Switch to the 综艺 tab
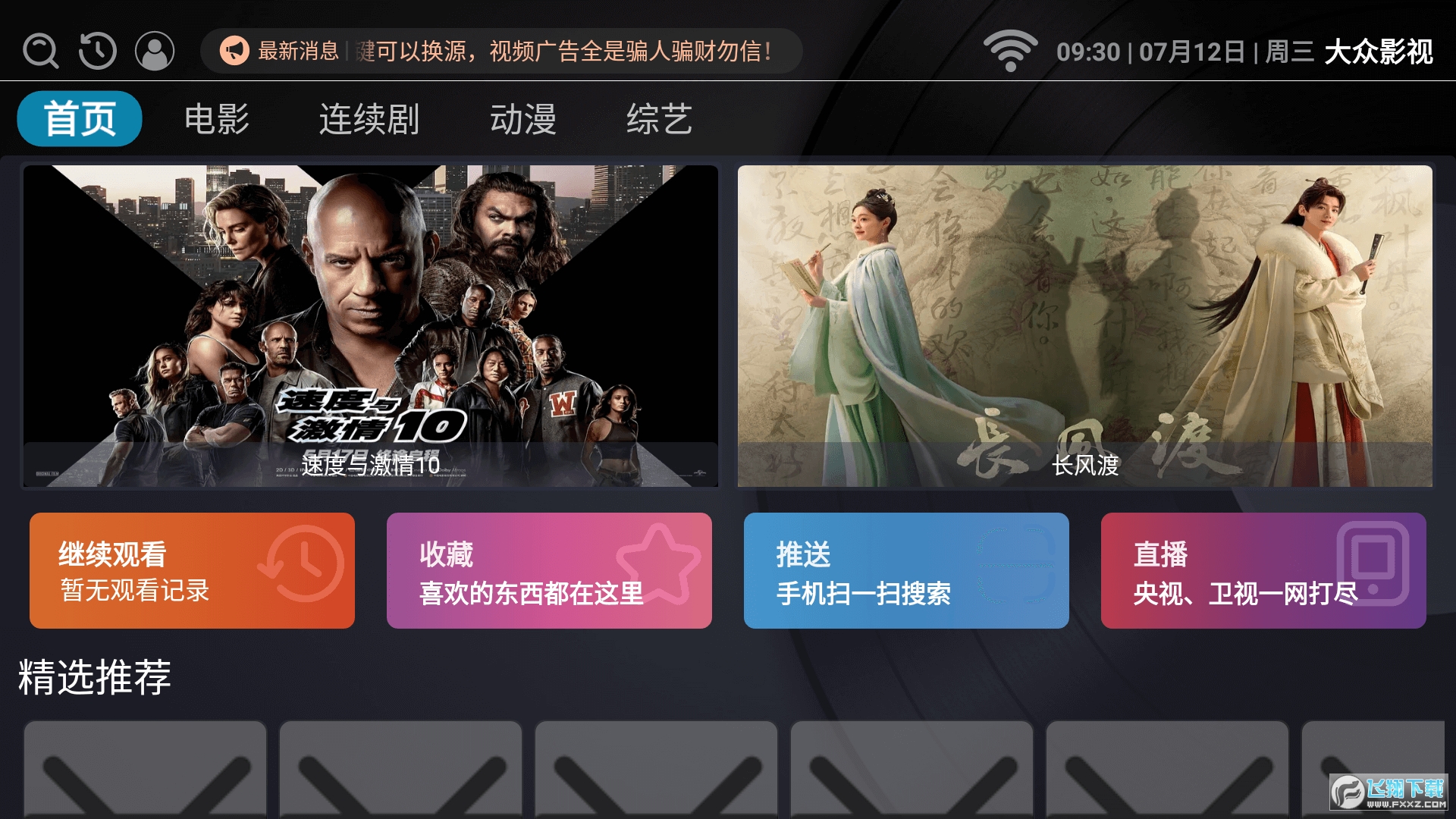 pyautogui.click(x=659, y=119)
